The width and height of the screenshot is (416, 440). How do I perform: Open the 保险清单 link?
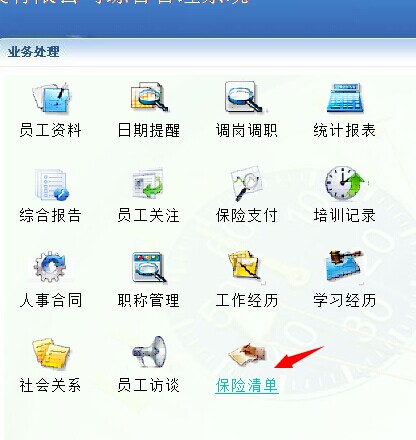coord(247,386)
